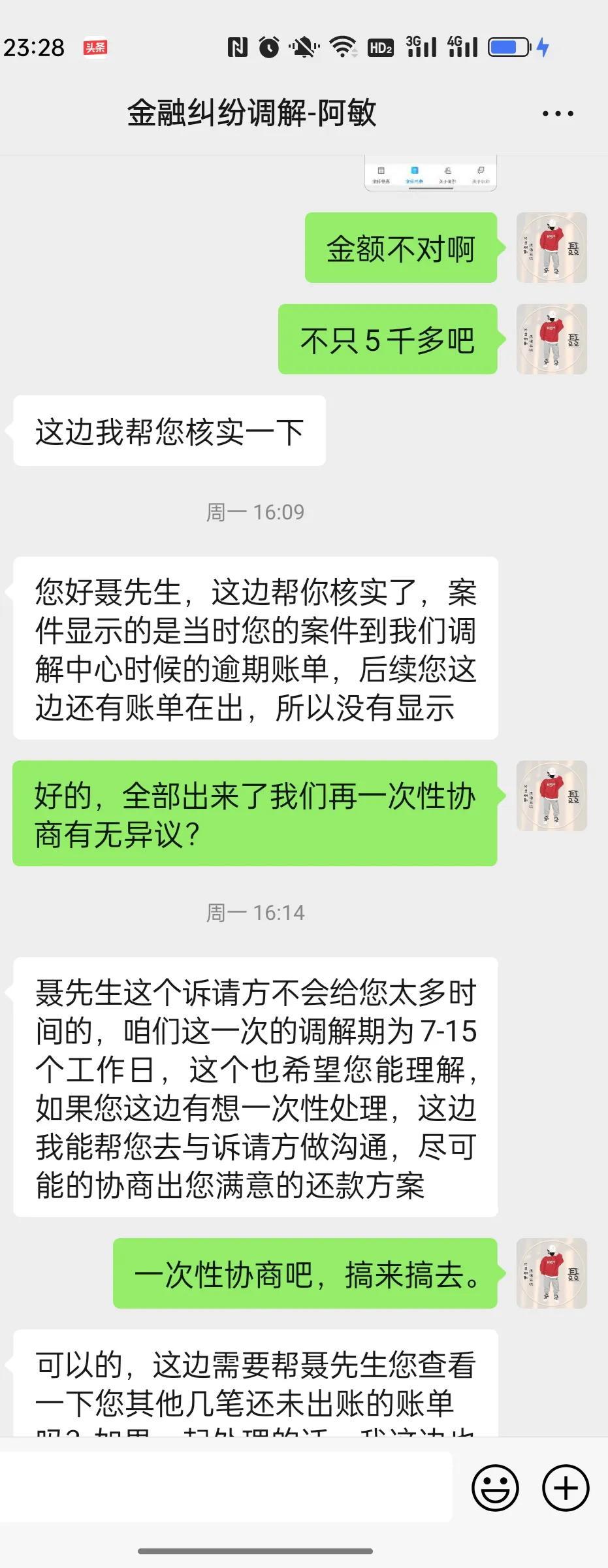
Task: Open the plus attachment menu
Action: pyautogui.click(x=566, y=1488)
